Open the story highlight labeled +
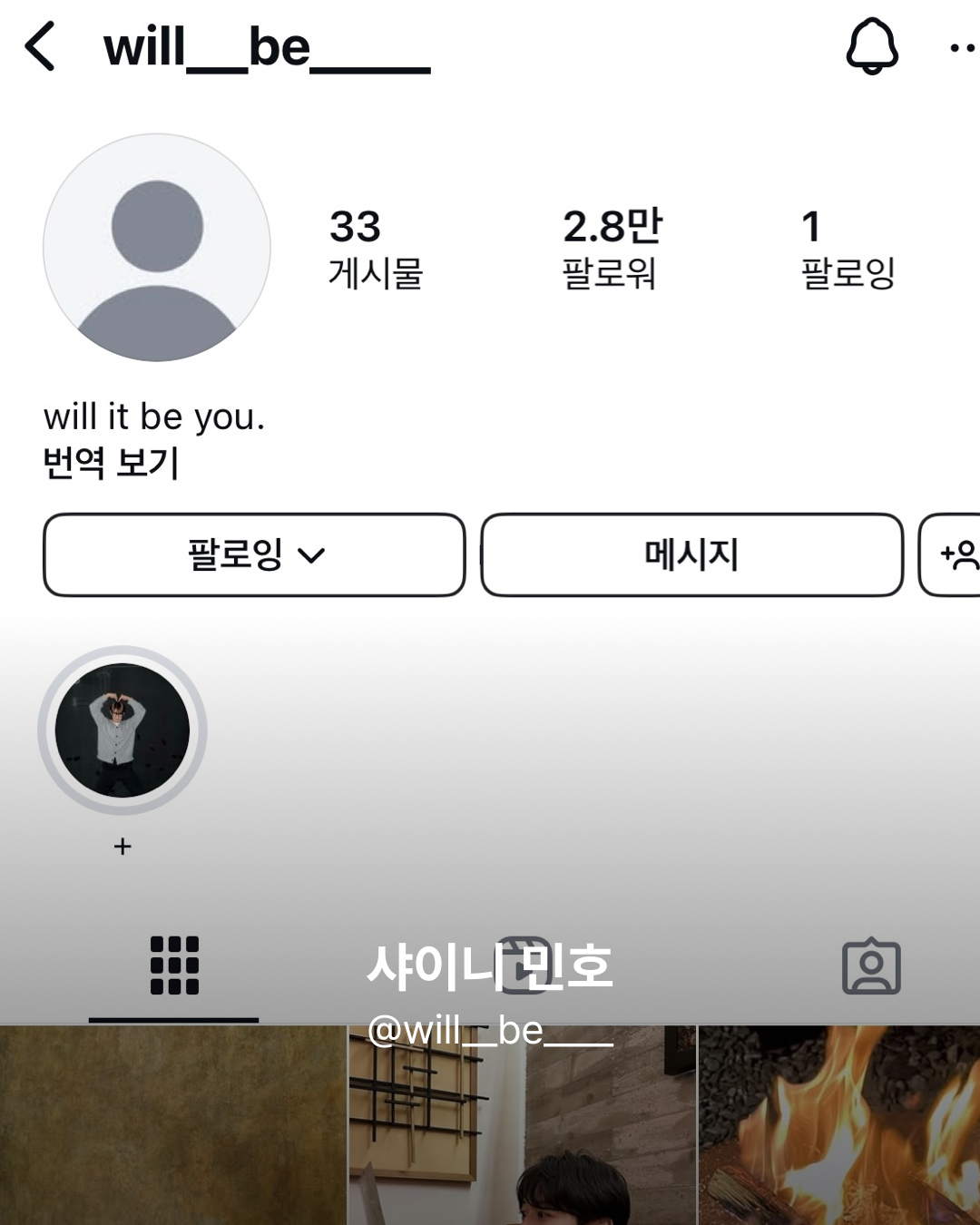The width and height of the screenshot is (980, 1225). click(122, 731)
